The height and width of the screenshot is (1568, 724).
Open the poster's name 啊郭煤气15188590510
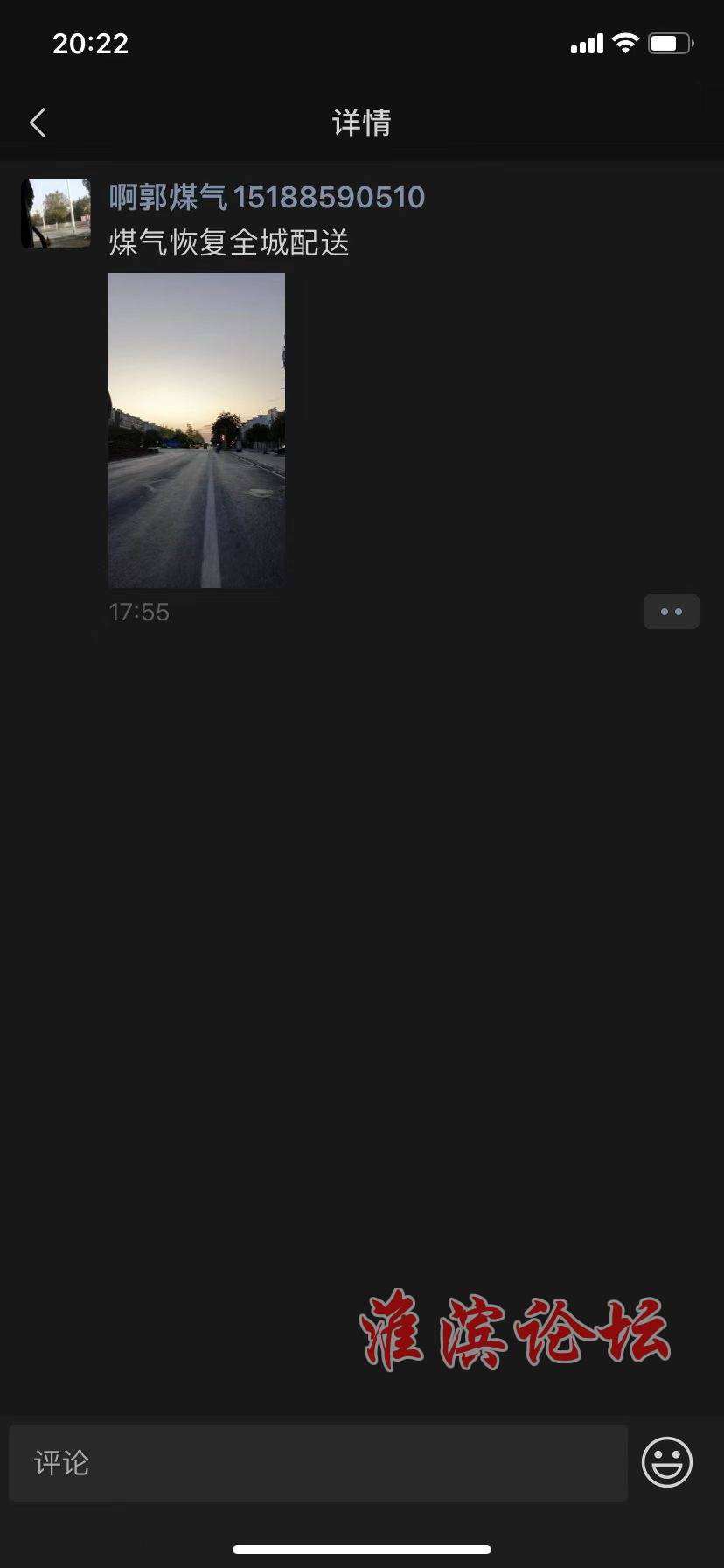click(267, 197)
